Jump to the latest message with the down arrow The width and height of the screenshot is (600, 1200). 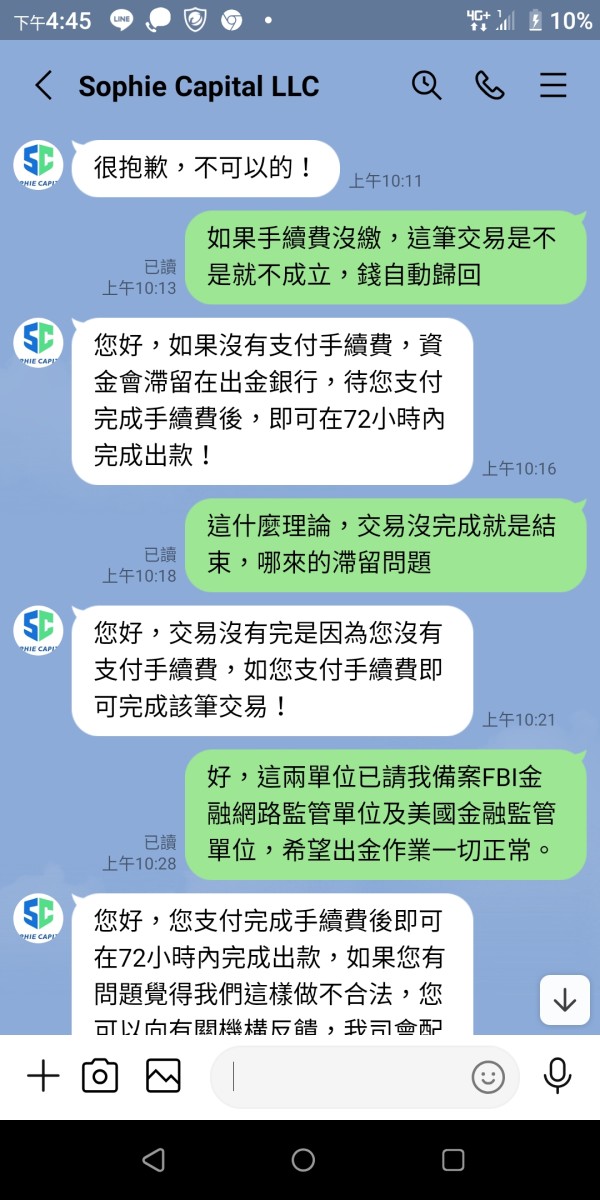(x=565, y=1000)
